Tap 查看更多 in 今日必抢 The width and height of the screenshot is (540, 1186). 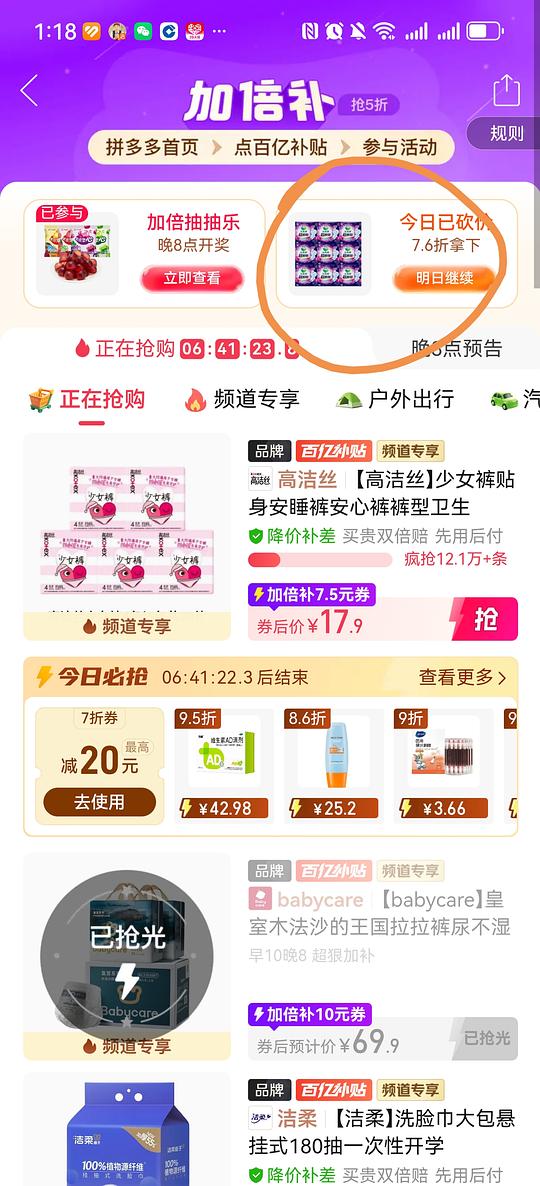point(463,677)
